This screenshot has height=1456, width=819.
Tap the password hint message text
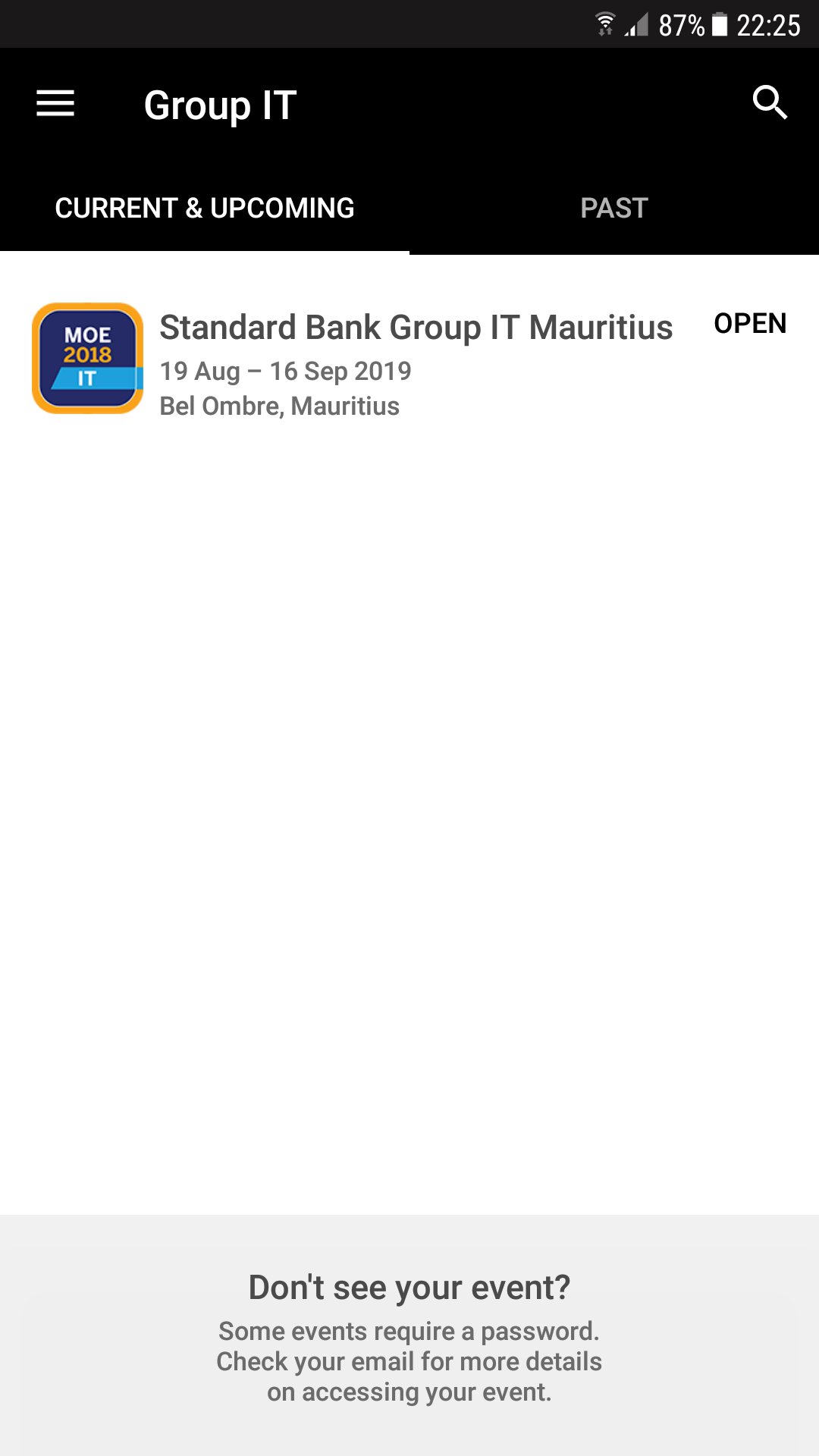point(409,1360)
